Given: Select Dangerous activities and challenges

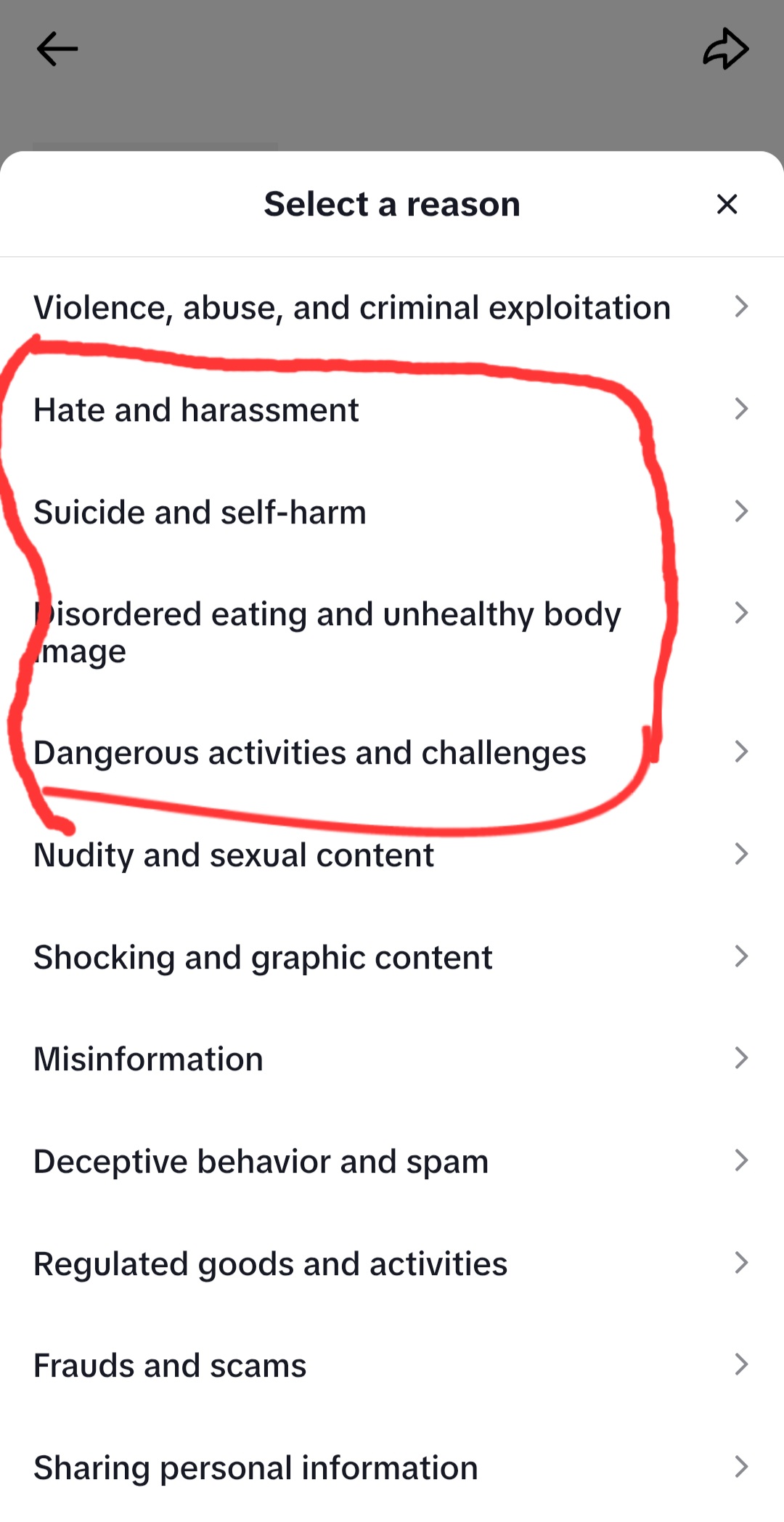Looking at the screenshot, I should [392, 752].
